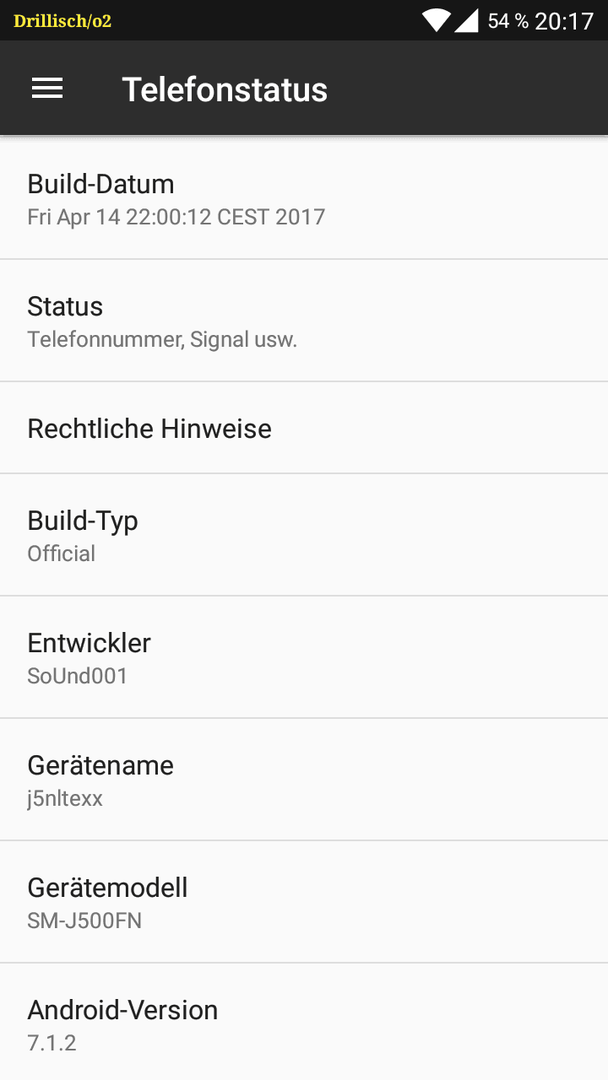Tap the Gerätename row
Screen dimensions: 608x1080
304,780
